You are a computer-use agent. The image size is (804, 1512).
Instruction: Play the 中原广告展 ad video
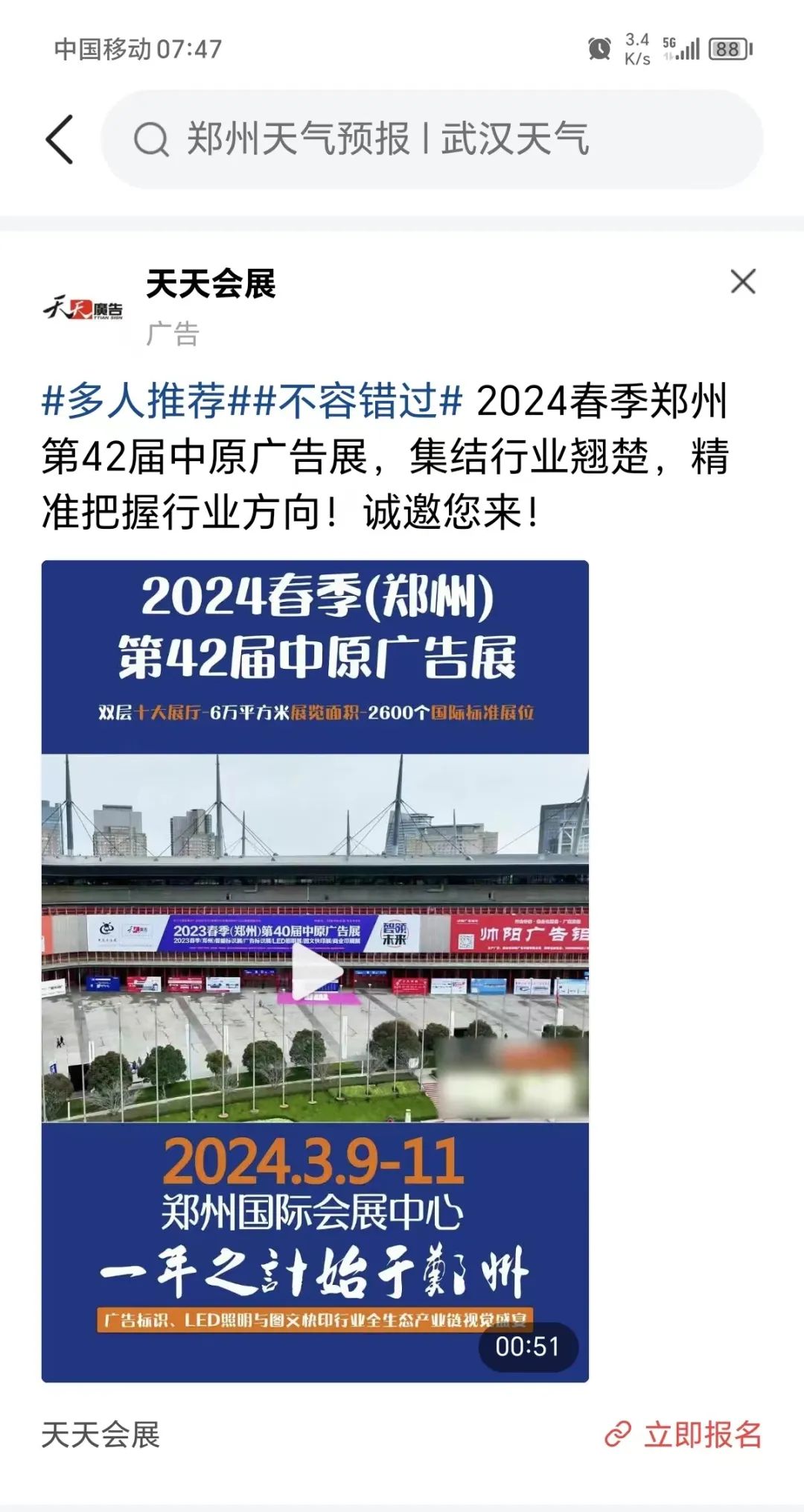315,971
